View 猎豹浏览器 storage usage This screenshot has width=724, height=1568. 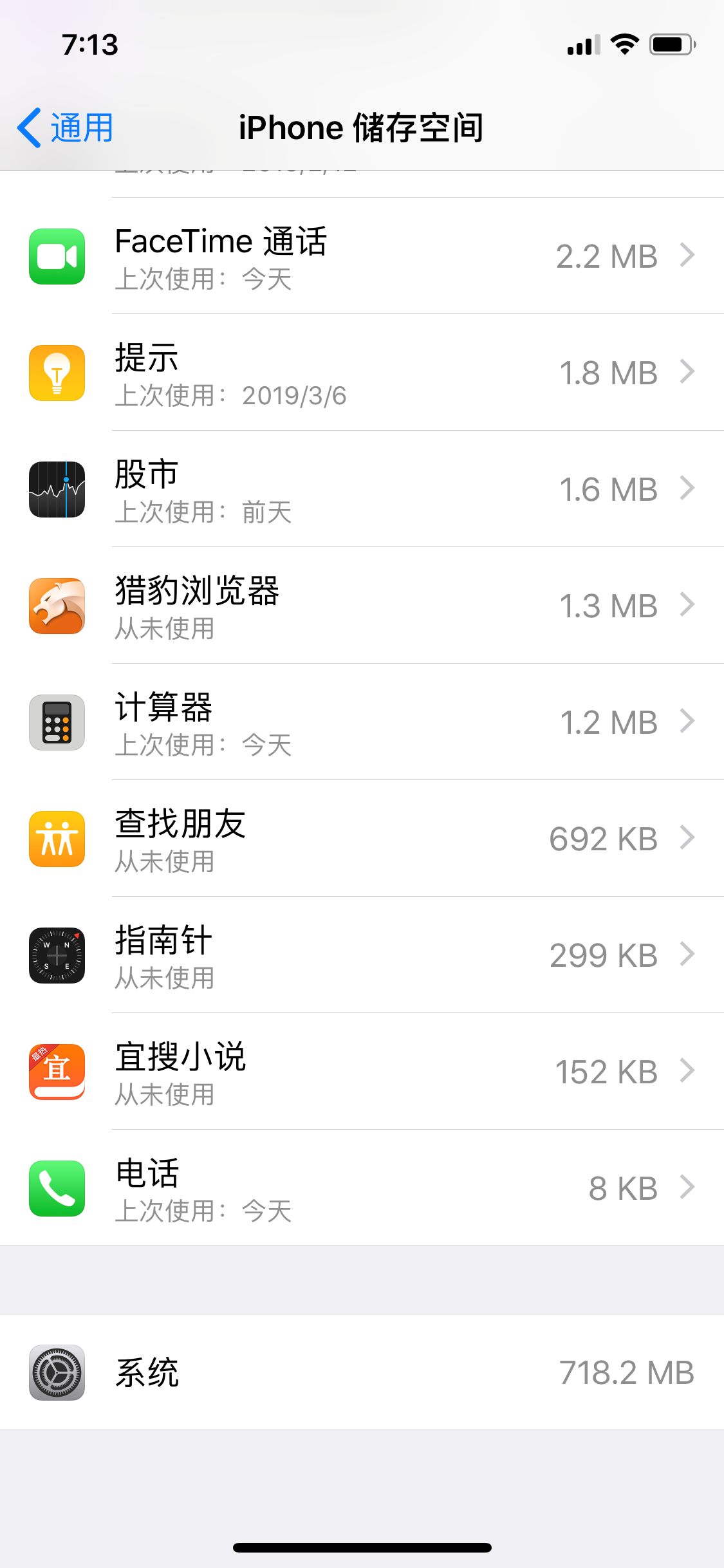[x=362, y=606]
